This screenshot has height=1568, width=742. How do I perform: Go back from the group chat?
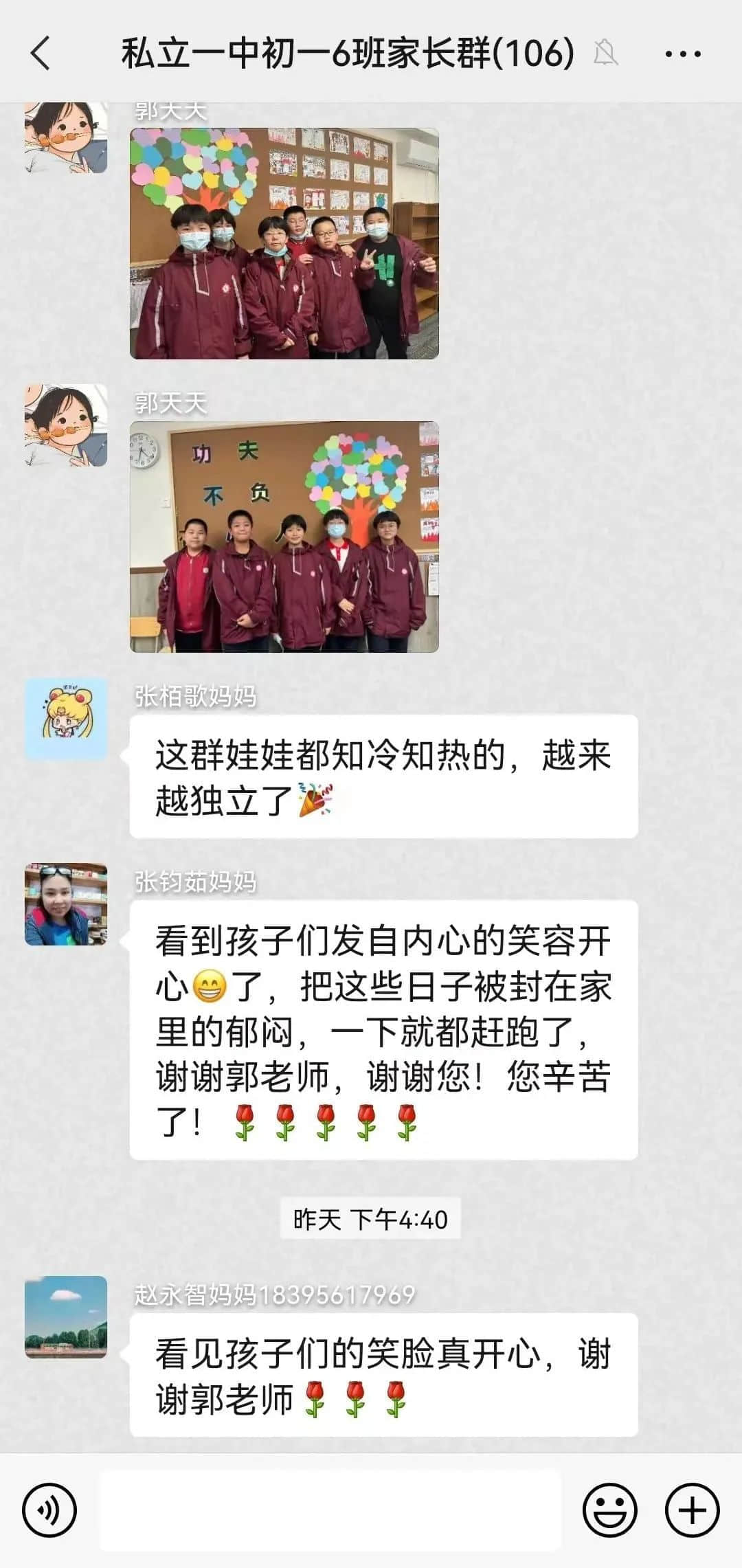[41, 54]
